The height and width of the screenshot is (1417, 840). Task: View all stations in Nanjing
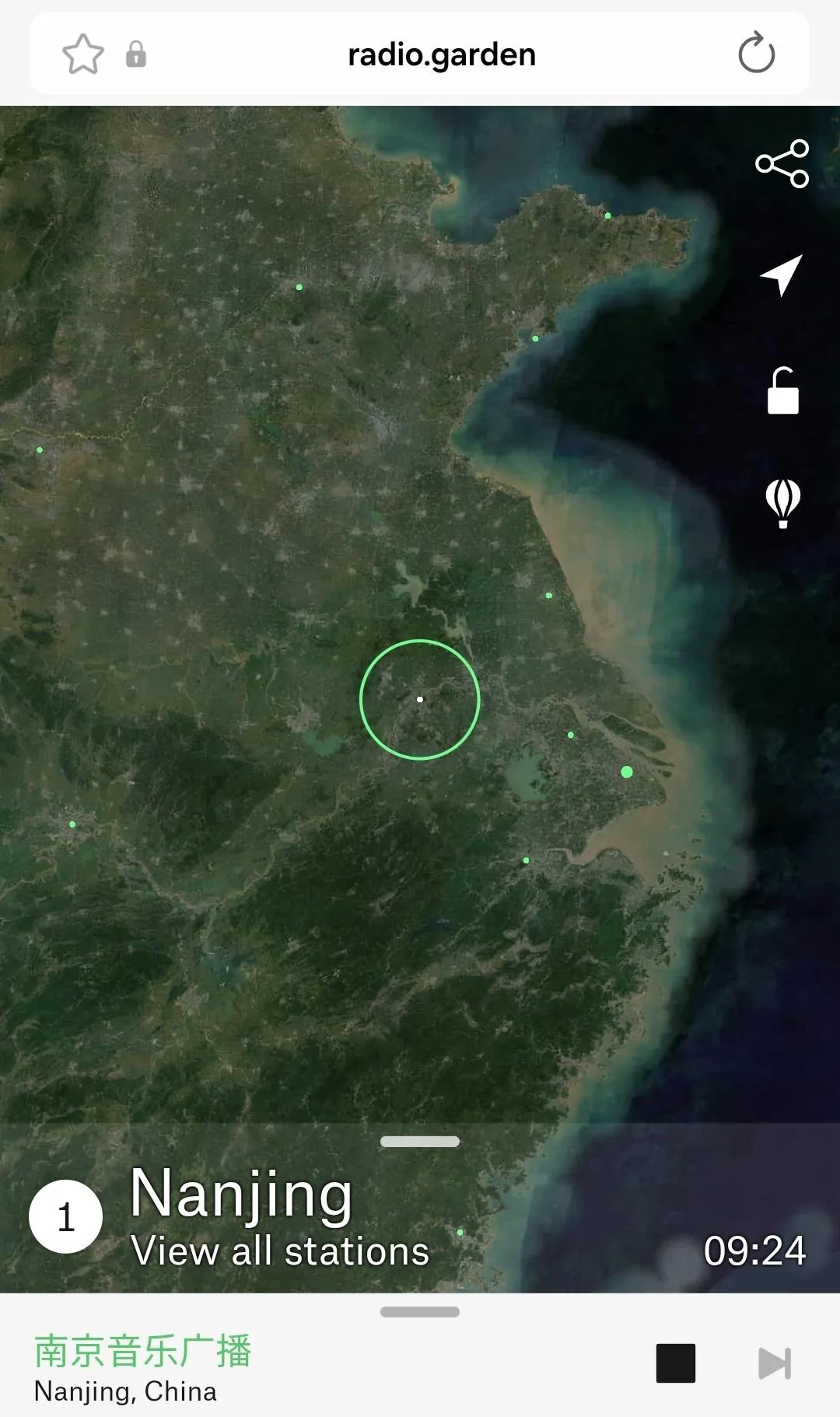(x=280, y=1251)
